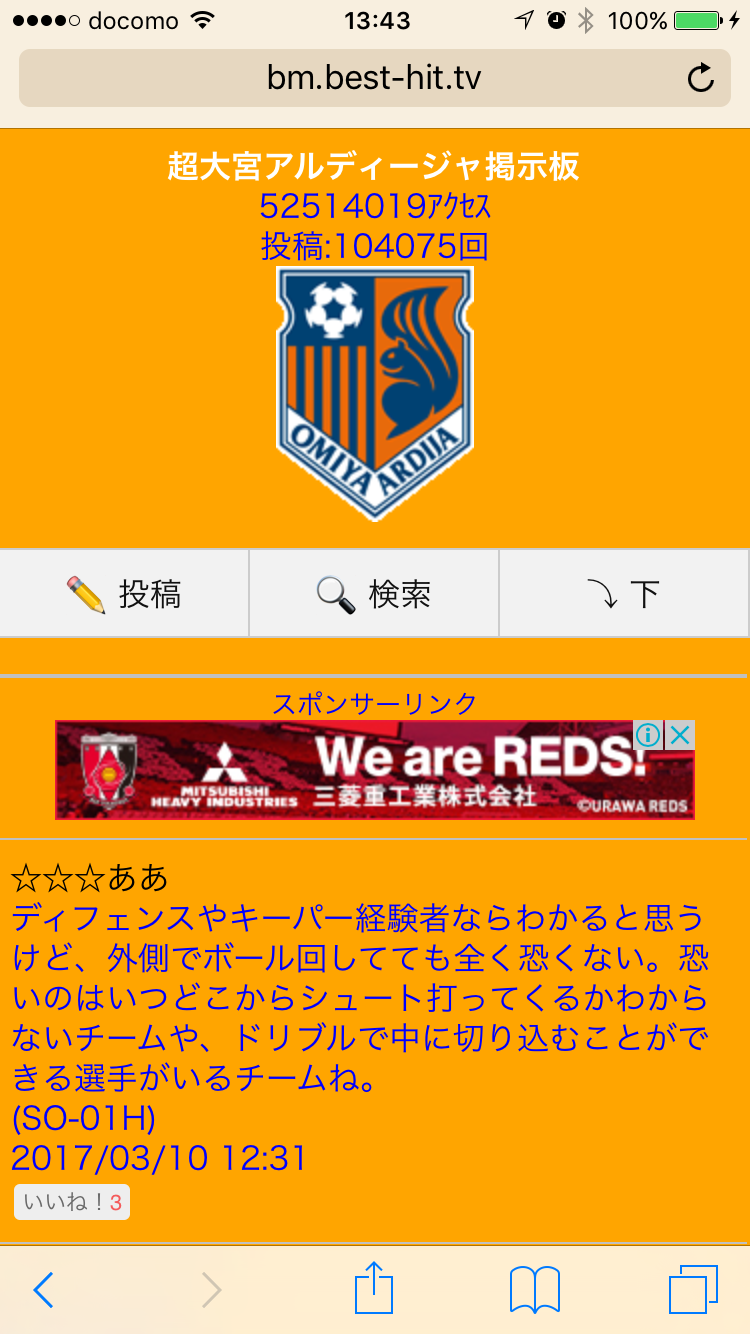The height and width of the screenshot is (1334, 750).
Task: Open the 検索 search button
Action: click(374, 594)
